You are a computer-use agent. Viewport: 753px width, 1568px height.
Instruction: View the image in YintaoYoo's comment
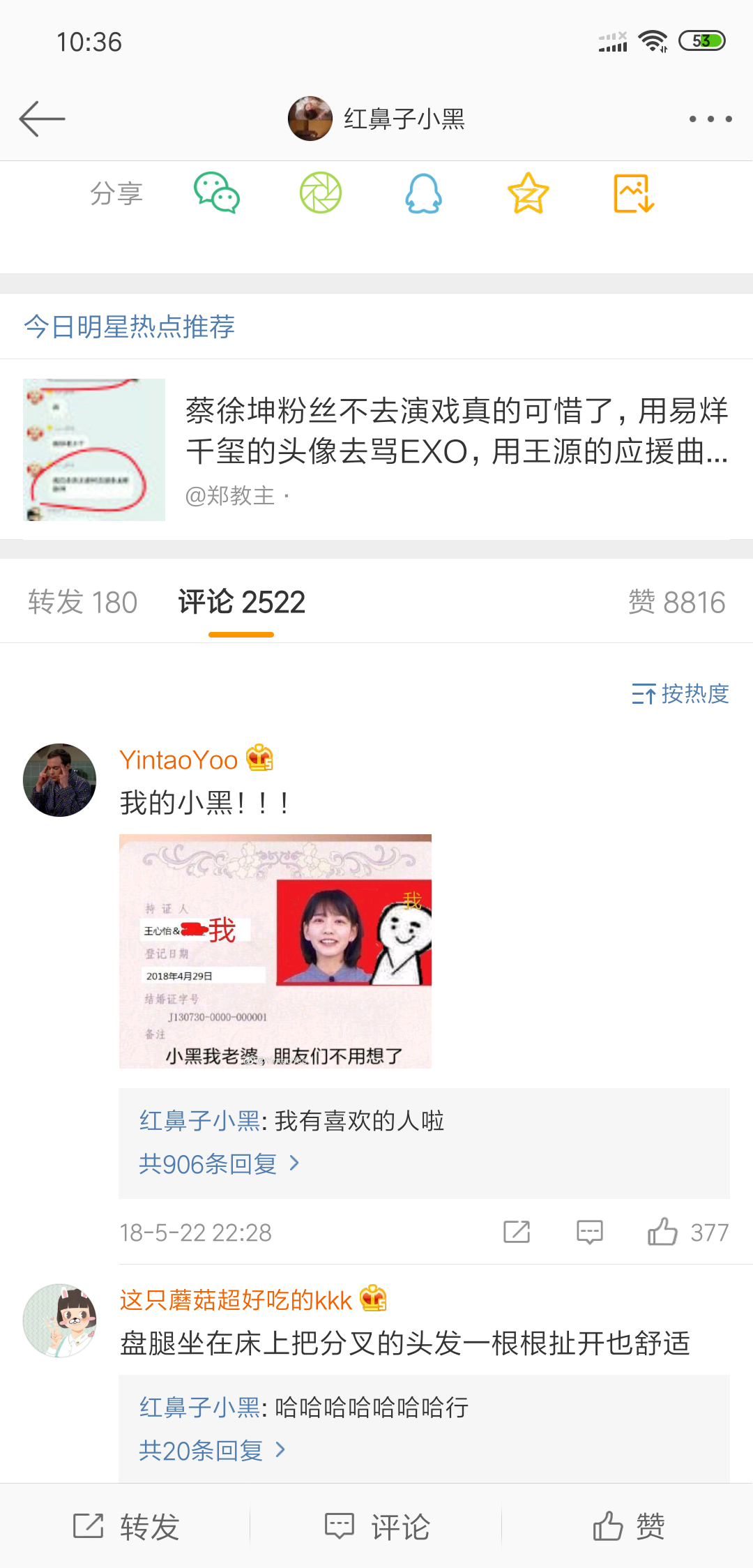click(275, 951)
